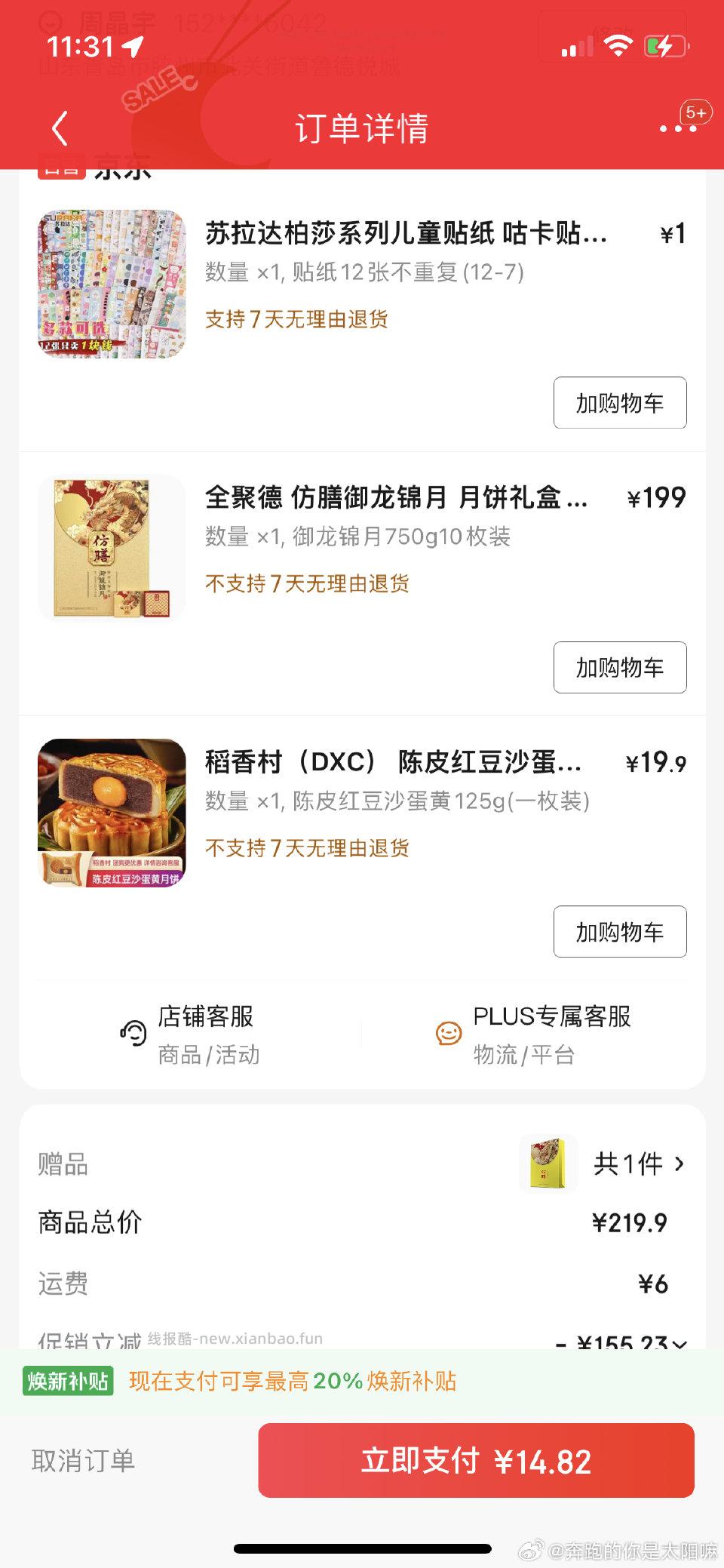Tap 取消订单 to cancel the order
The height and width of the screenshot is (1568, 724).
pos(83,1461)
